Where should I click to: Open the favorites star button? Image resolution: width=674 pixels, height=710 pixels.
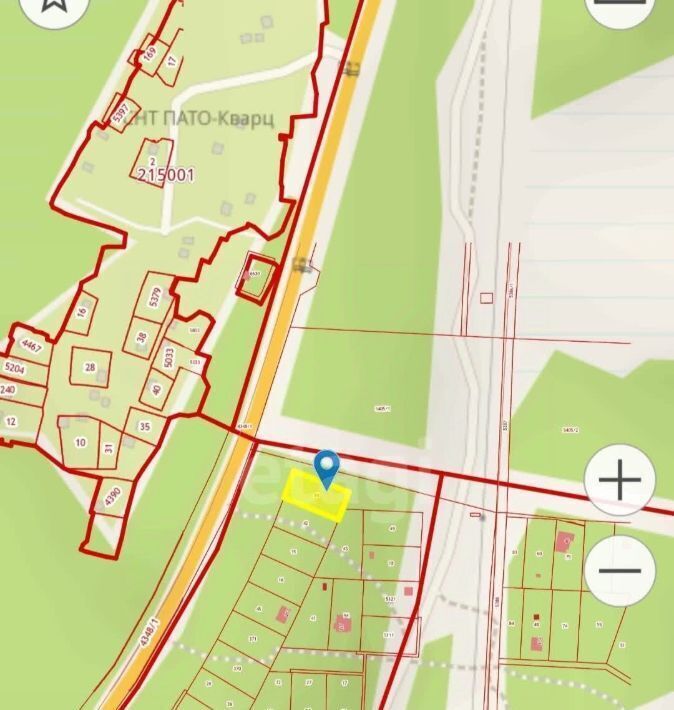54,8
